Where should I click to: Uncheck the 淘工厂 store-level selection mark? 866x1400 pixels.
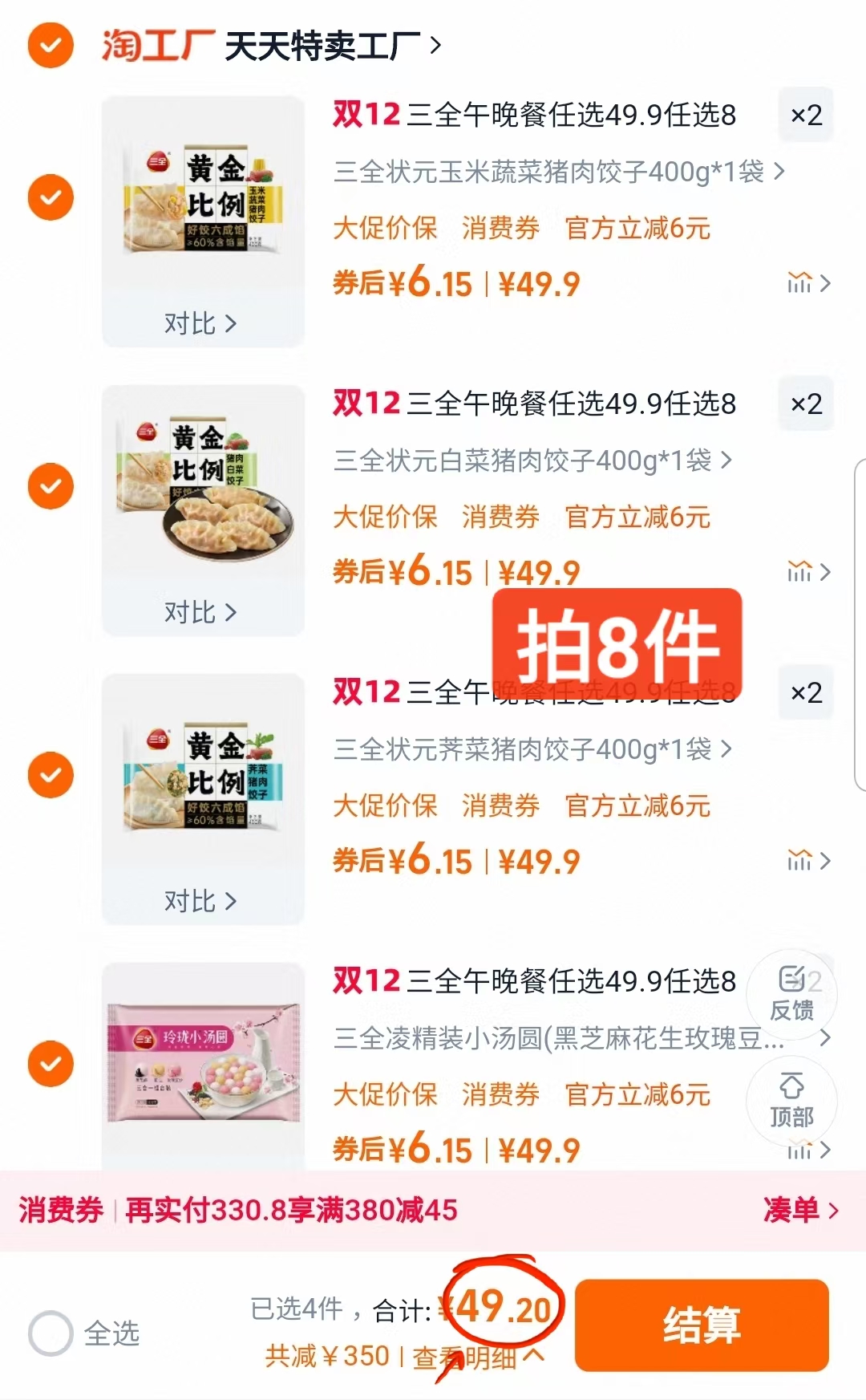(x=51, y=44)
